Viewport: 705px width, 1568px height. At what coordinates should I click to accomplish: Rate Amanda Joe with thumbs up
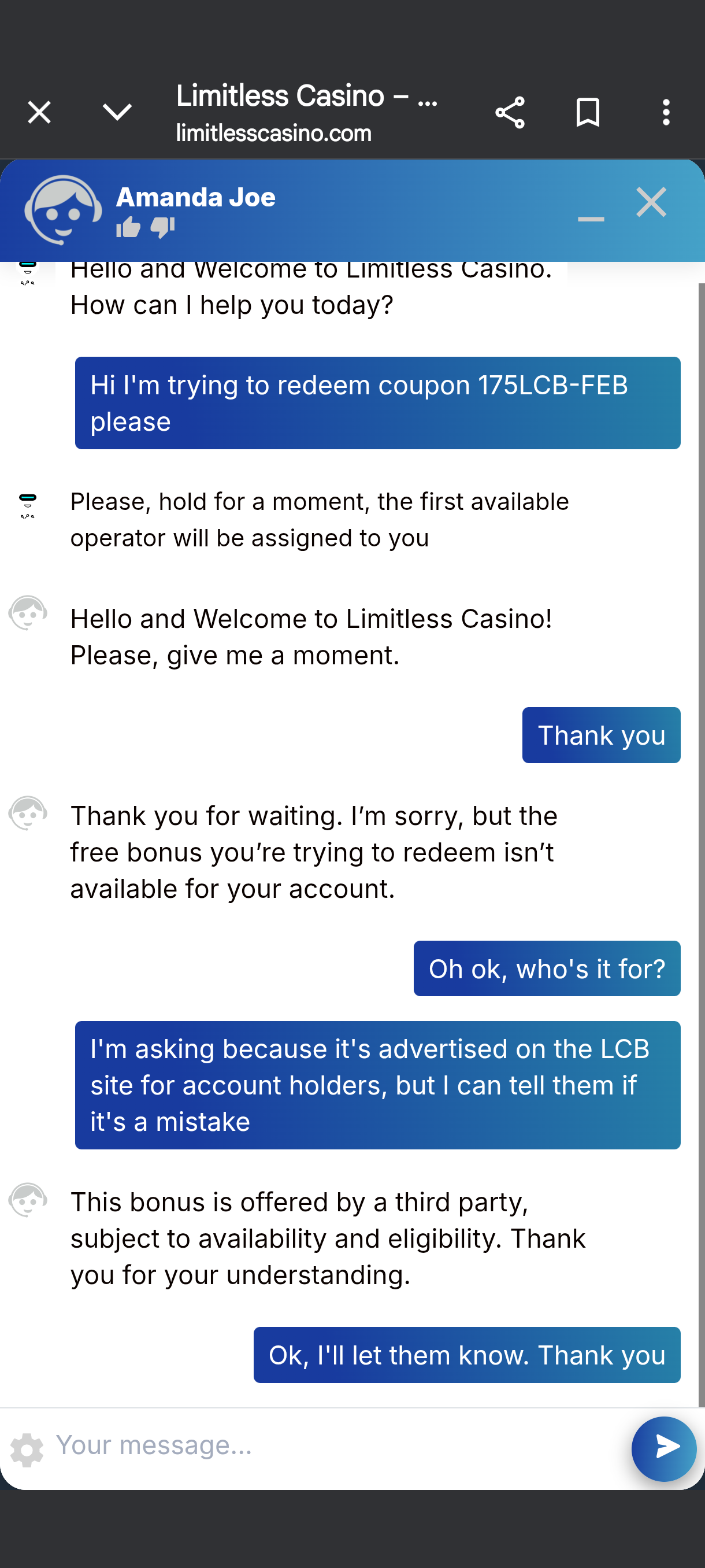[128, 228]
